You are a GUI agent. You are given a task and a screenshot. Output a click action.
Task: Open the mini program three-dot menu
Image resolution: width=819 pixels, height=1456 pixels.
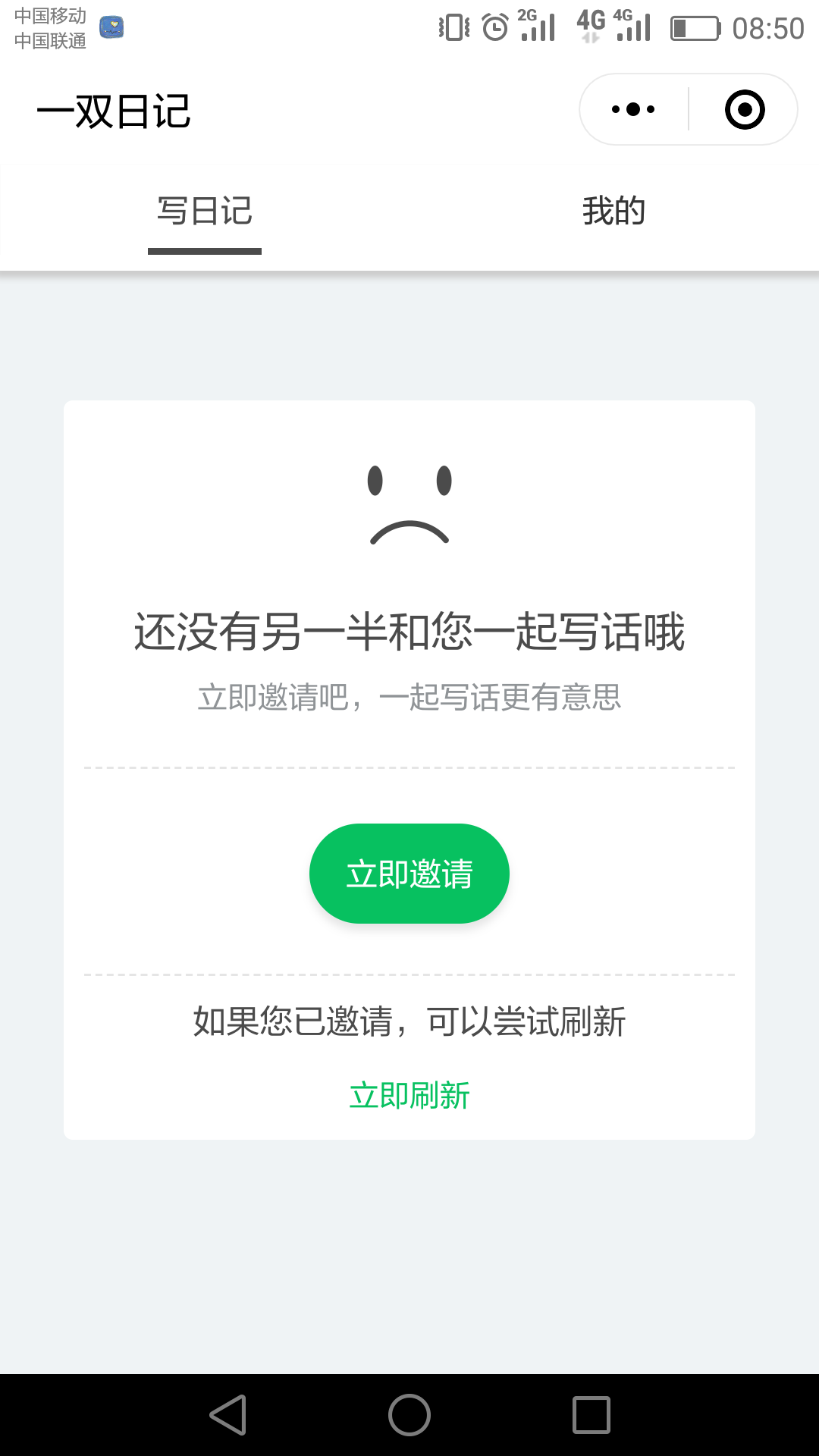click(x=633, y=109)
